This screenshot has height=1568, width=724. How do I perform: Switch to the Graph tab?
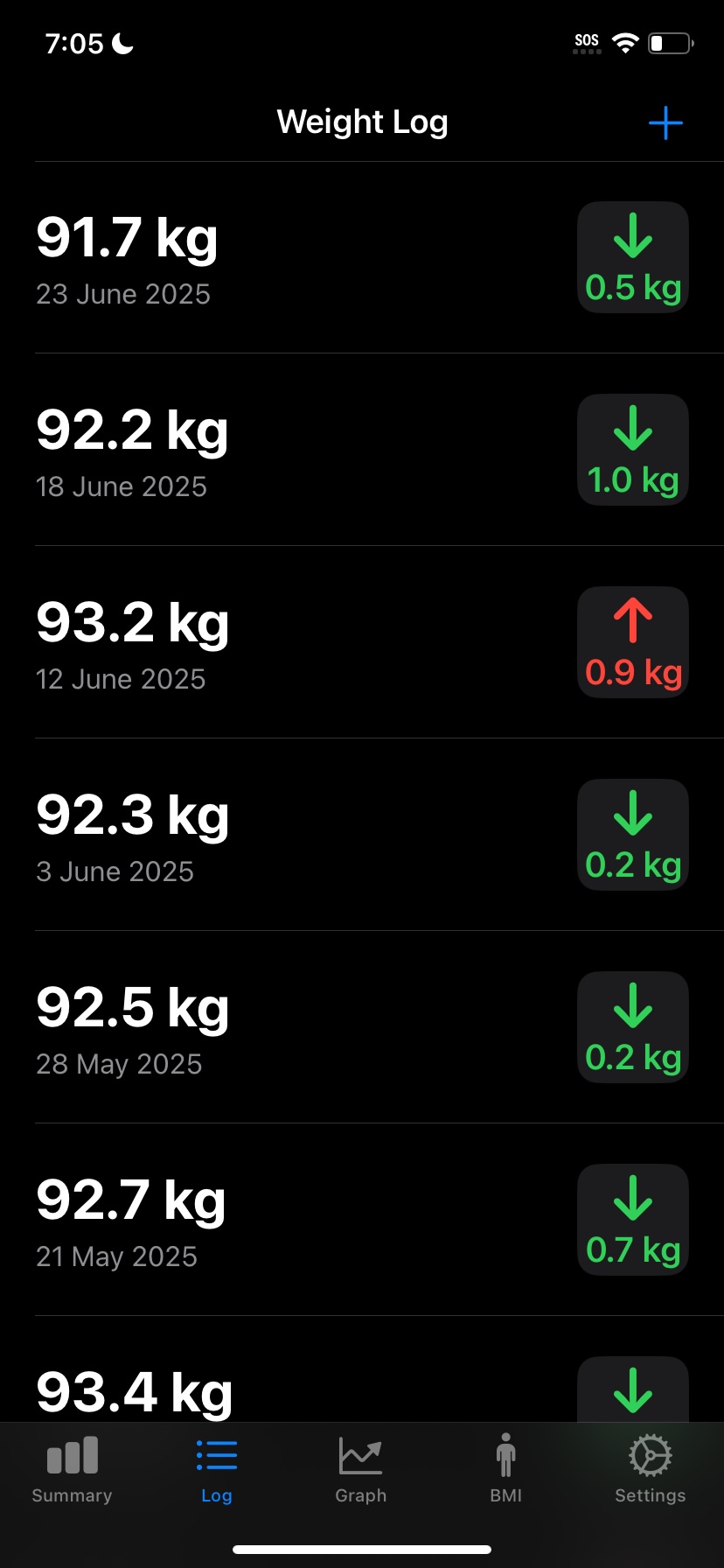(x=360, y=1470)
